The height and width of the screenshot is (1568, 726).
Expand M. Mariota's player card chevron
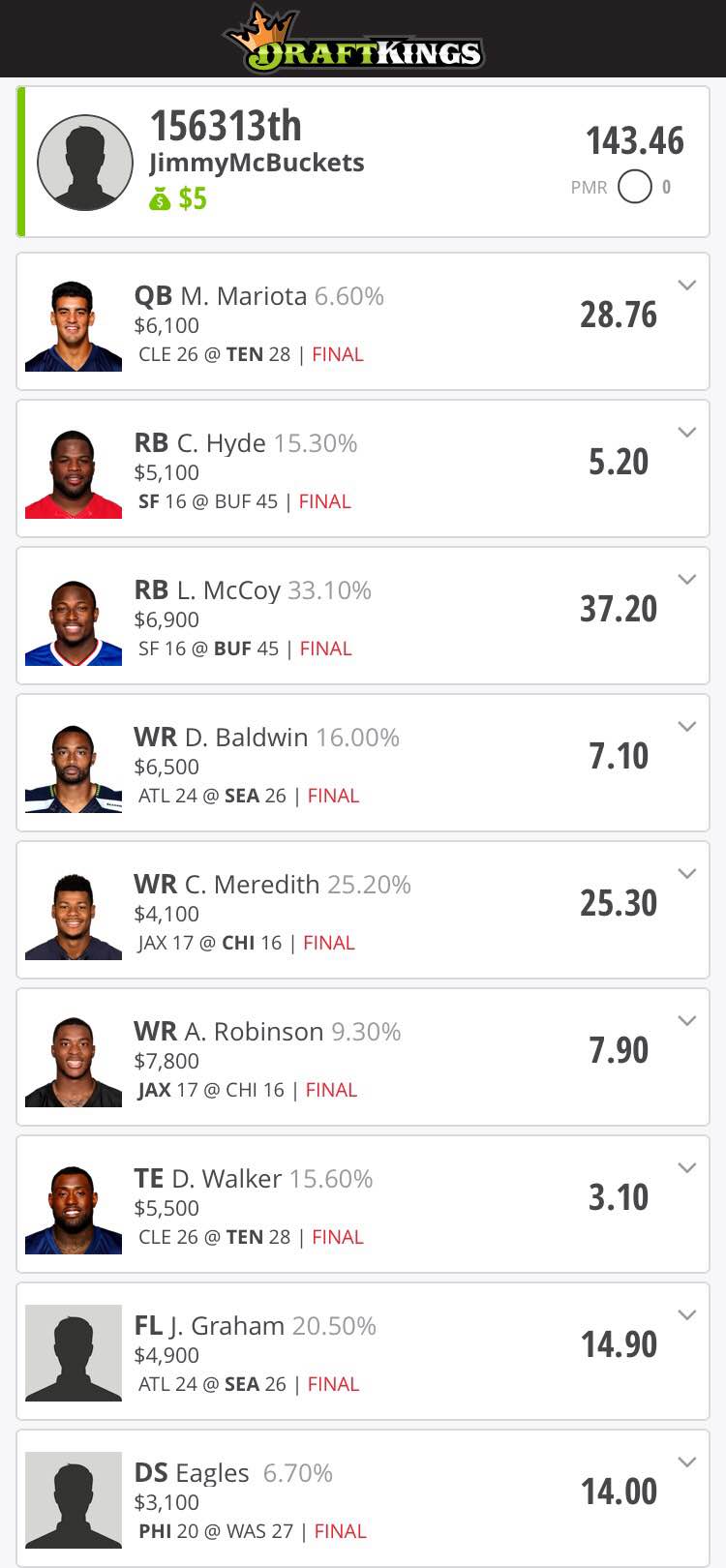[687, 285]
